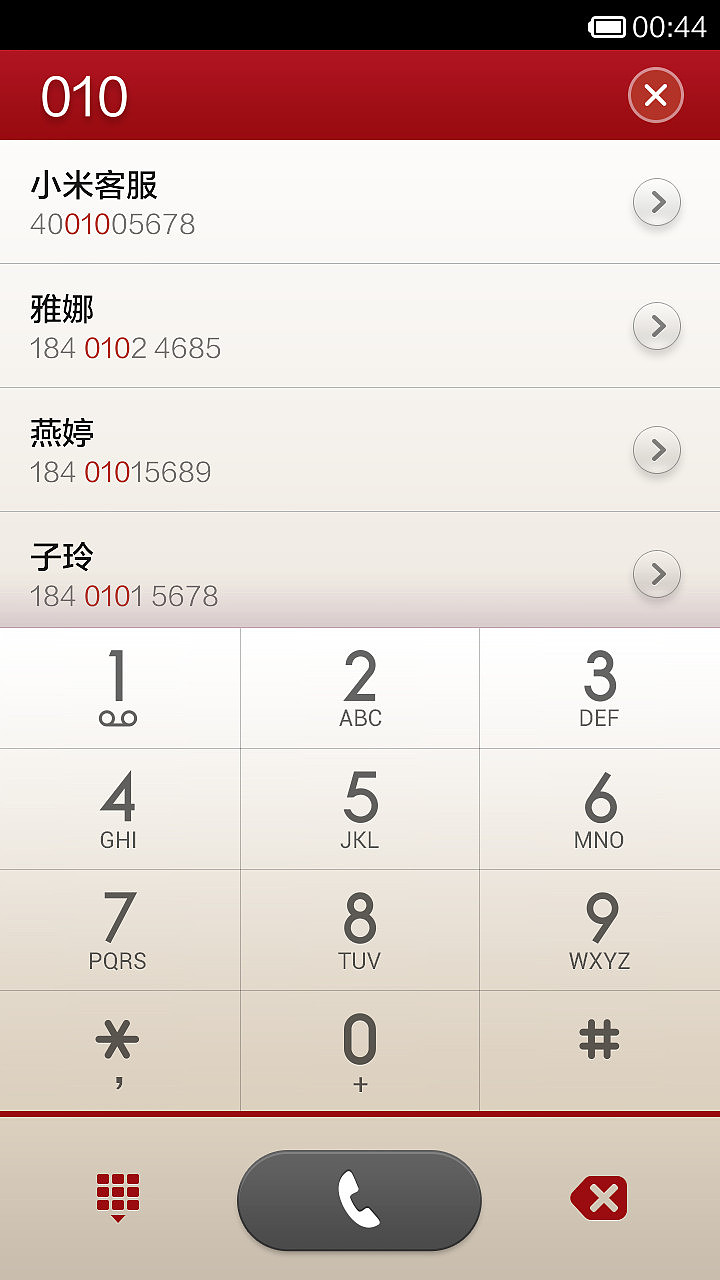Tap the 雅娜 contact row
720x1280 pixels.
click(x=300, y=326)
